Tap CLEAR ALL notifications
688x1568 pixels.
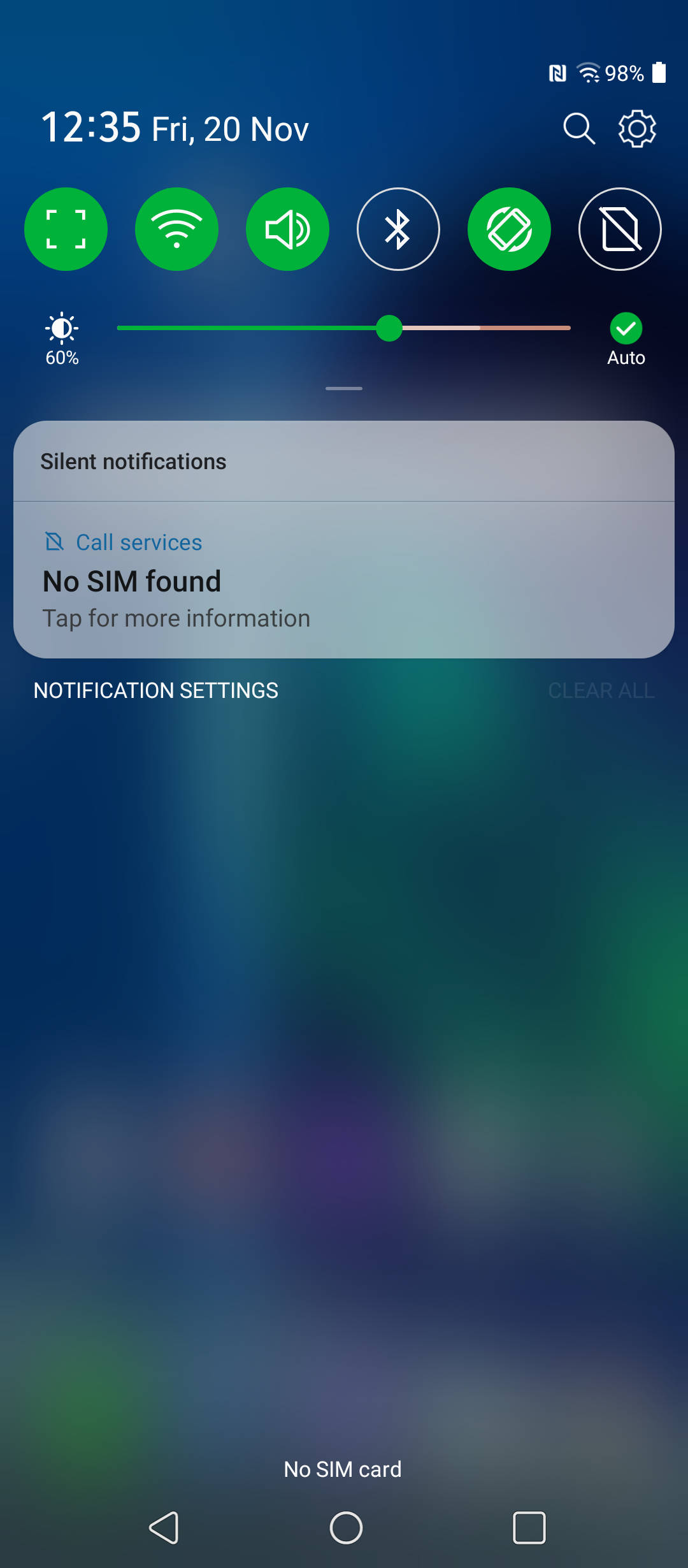pyautogui.click(x=601, y=690)
